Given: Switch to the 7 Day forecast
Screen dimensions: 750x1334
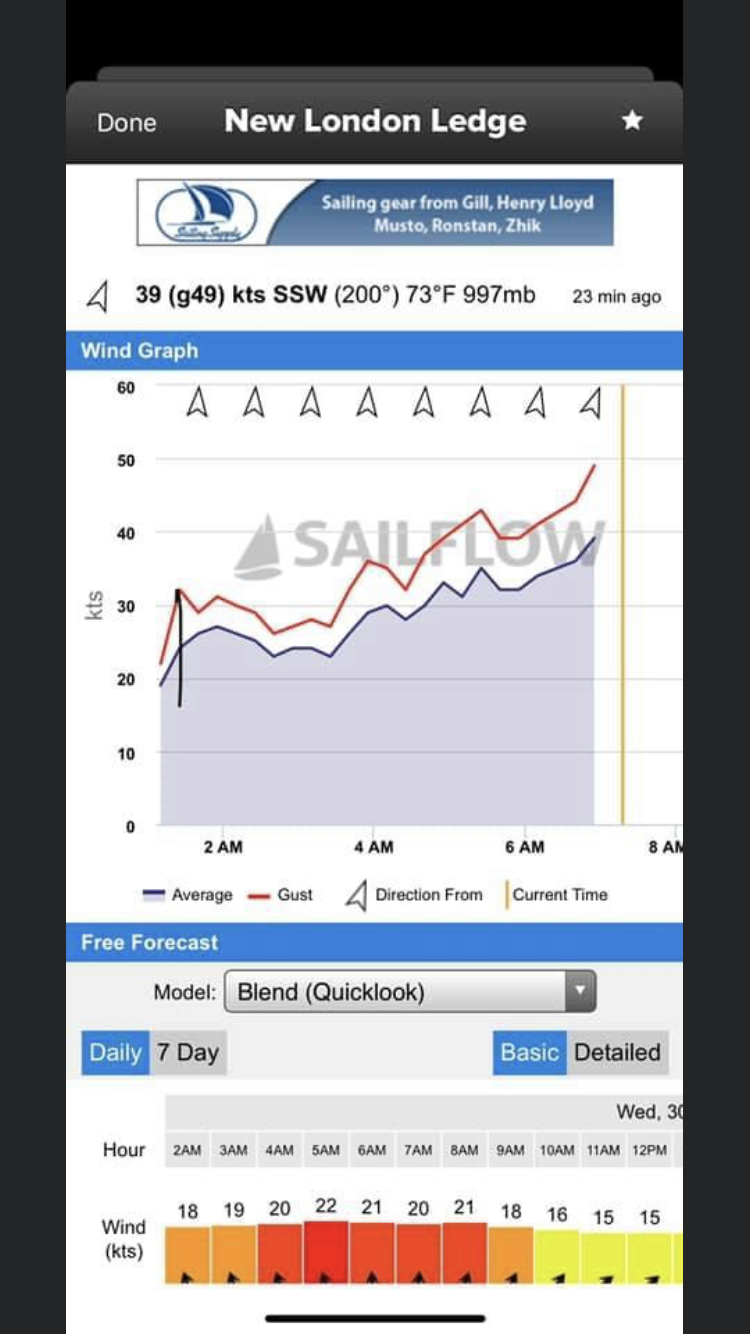Looking at the screenshot, I should point(188,1053).
